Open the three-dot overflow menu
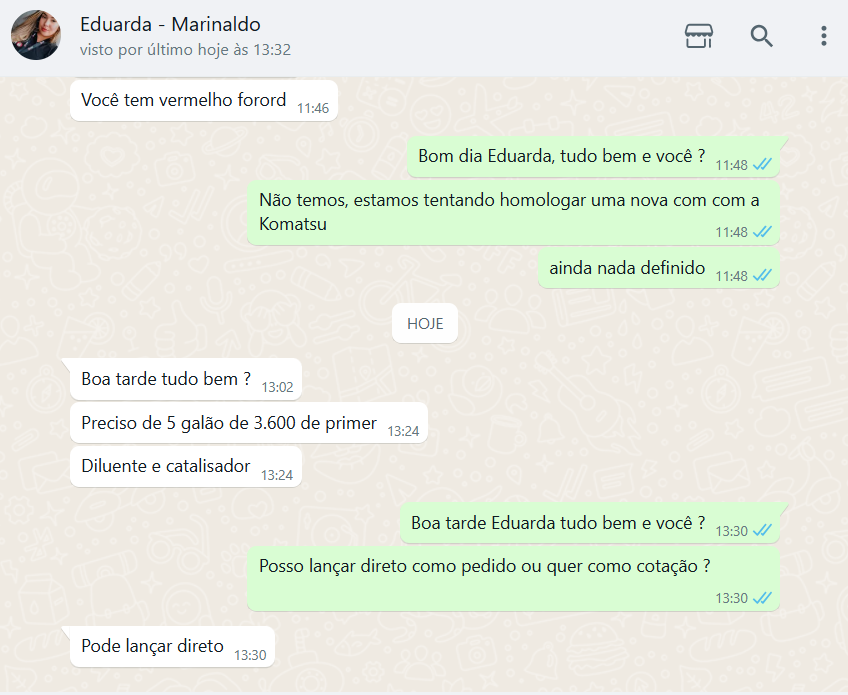 (823, 37)
